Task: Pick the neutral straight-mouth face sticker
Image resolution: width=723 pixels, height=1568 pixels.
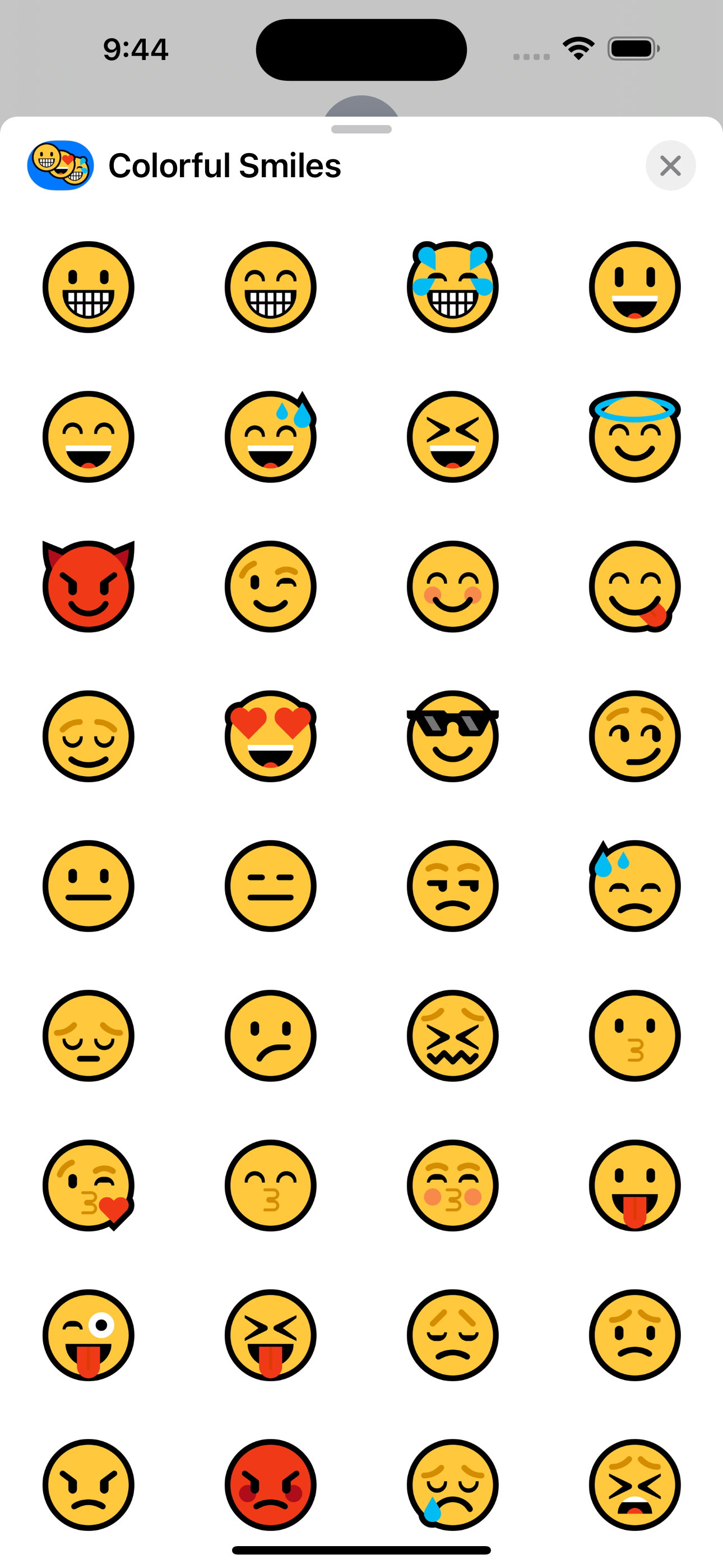Action: tap(88, 886)
